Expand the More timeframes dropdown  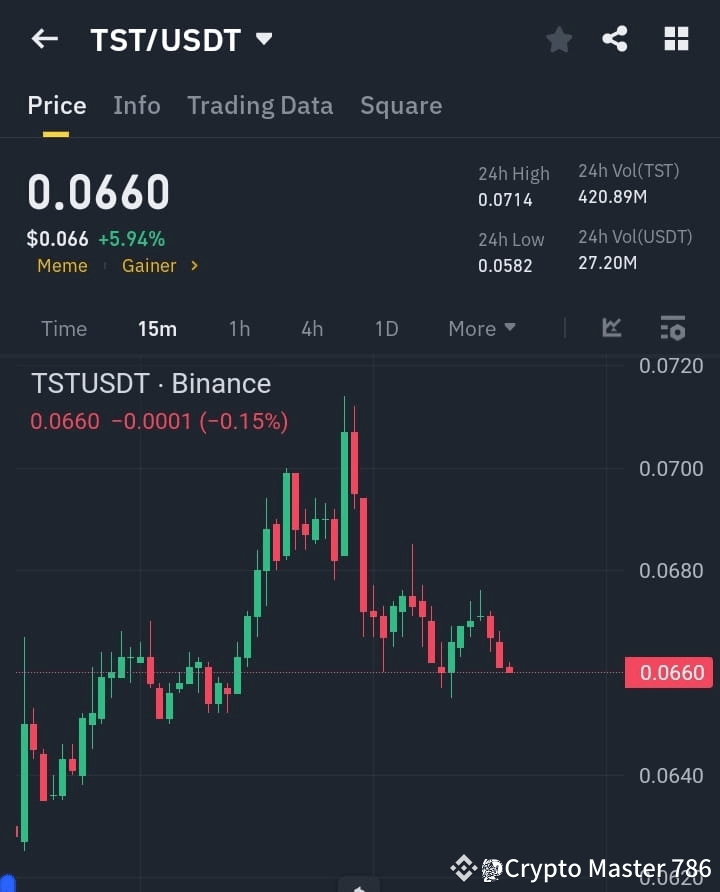pos(481,328)
